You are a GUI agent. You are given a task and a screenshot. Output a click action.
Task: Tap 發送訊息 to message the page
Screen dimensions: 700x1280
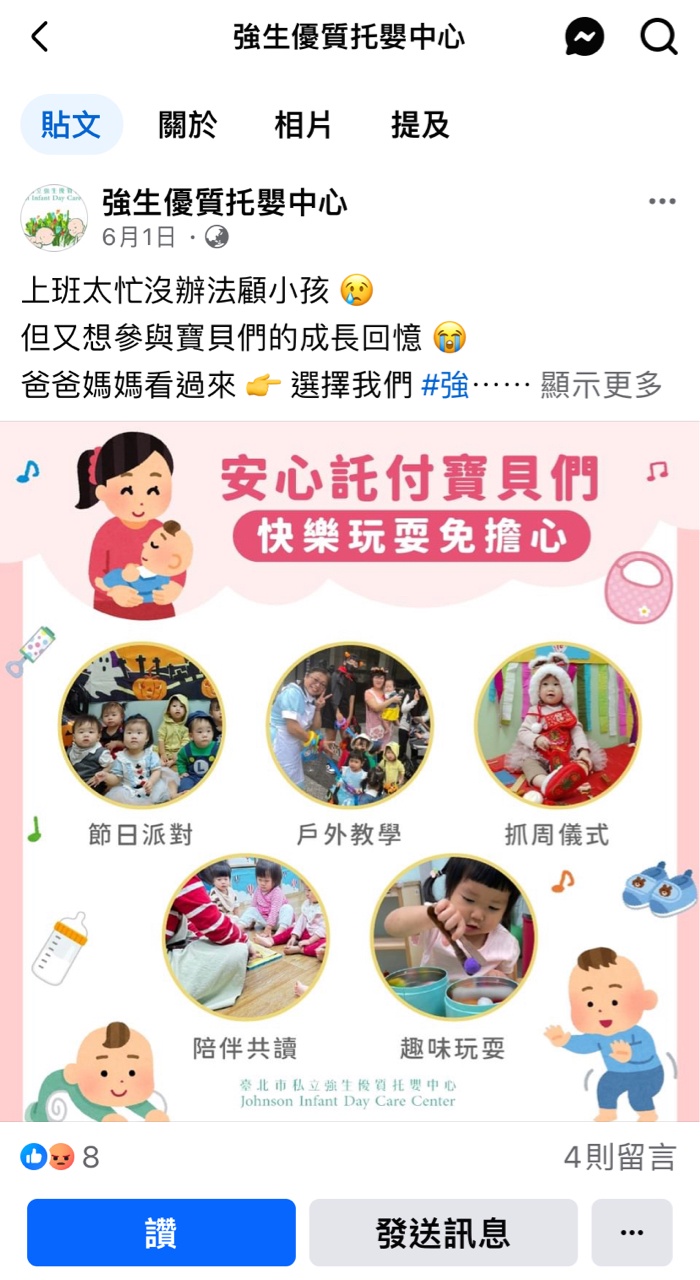(x=443, y=1232)
